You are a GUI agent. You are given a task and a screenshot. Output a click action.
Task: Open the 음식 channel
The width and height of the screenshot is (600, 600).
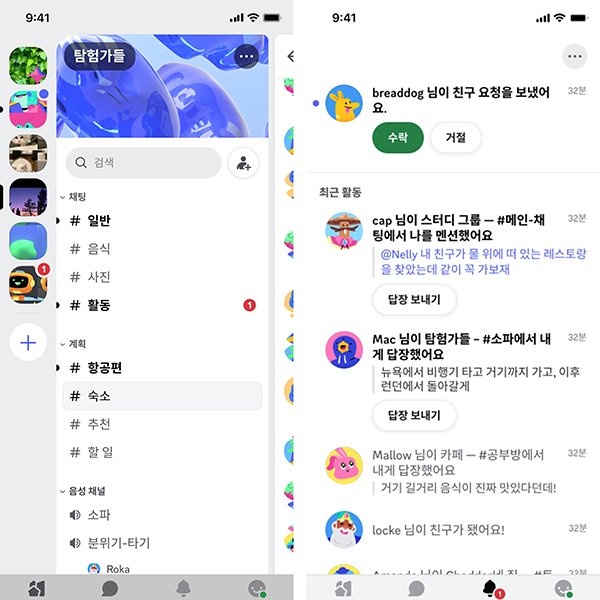click(99, 249)
